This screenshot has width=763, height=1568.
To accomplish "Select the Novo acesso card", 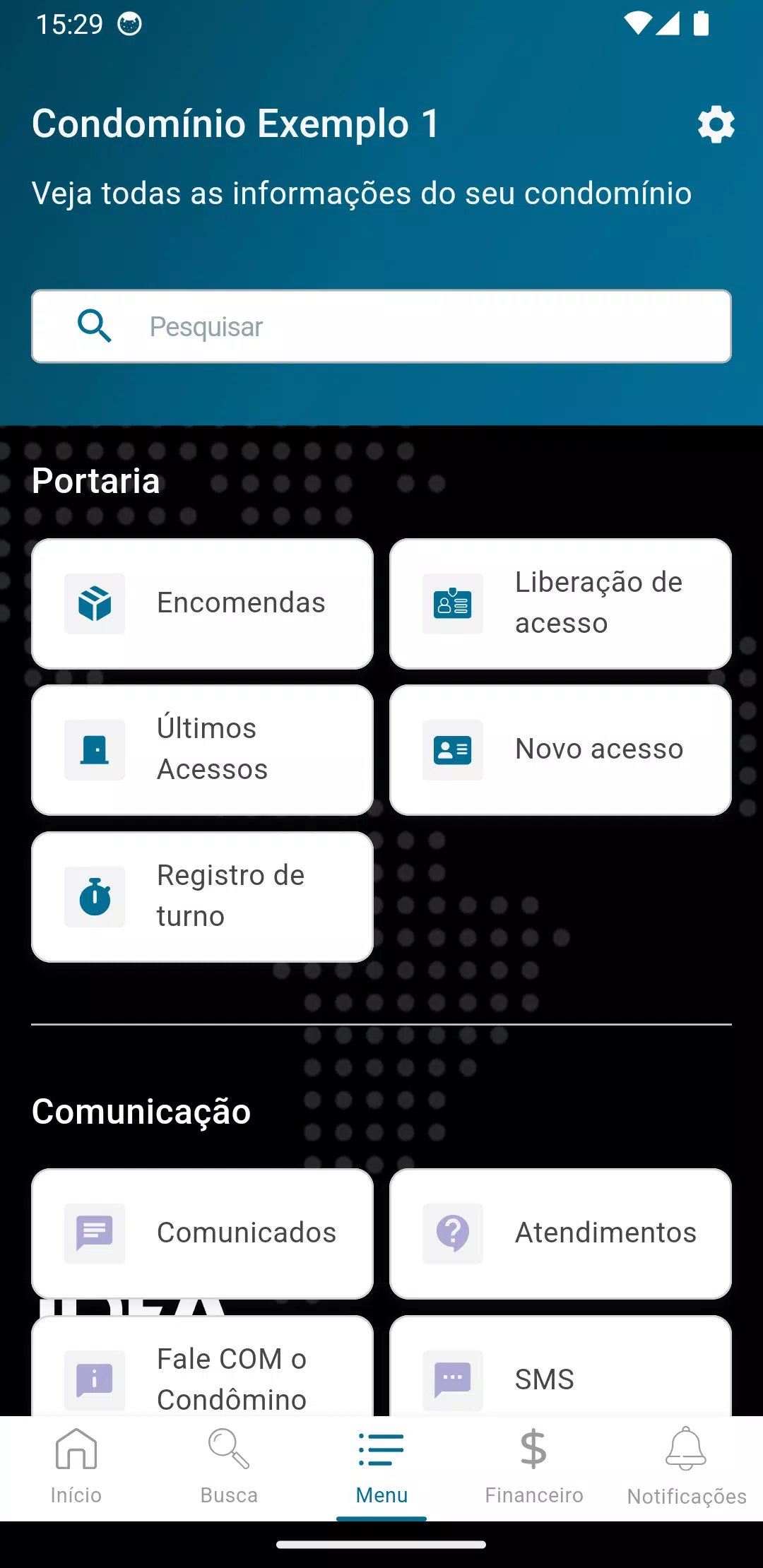I will [x=560, y=750].
